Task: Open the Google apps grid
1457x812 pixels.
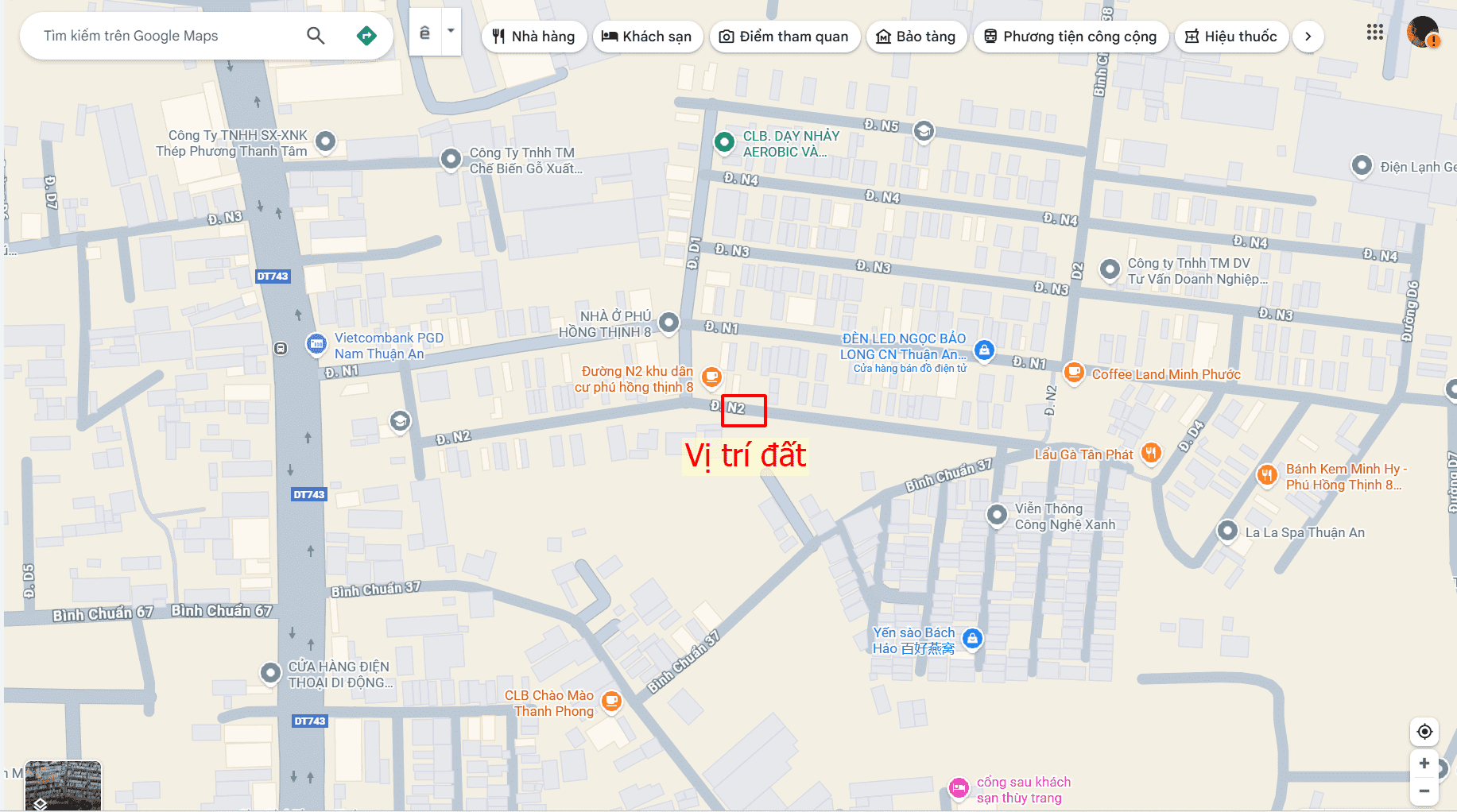Action: 1374,33
